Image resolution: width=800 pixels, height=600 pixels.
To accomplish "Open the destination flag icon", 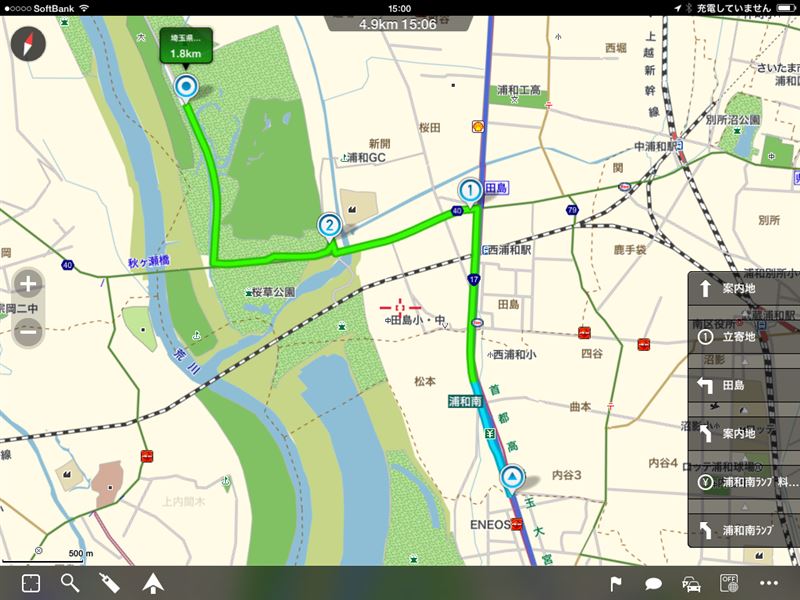I will click(x=616, y=583).
